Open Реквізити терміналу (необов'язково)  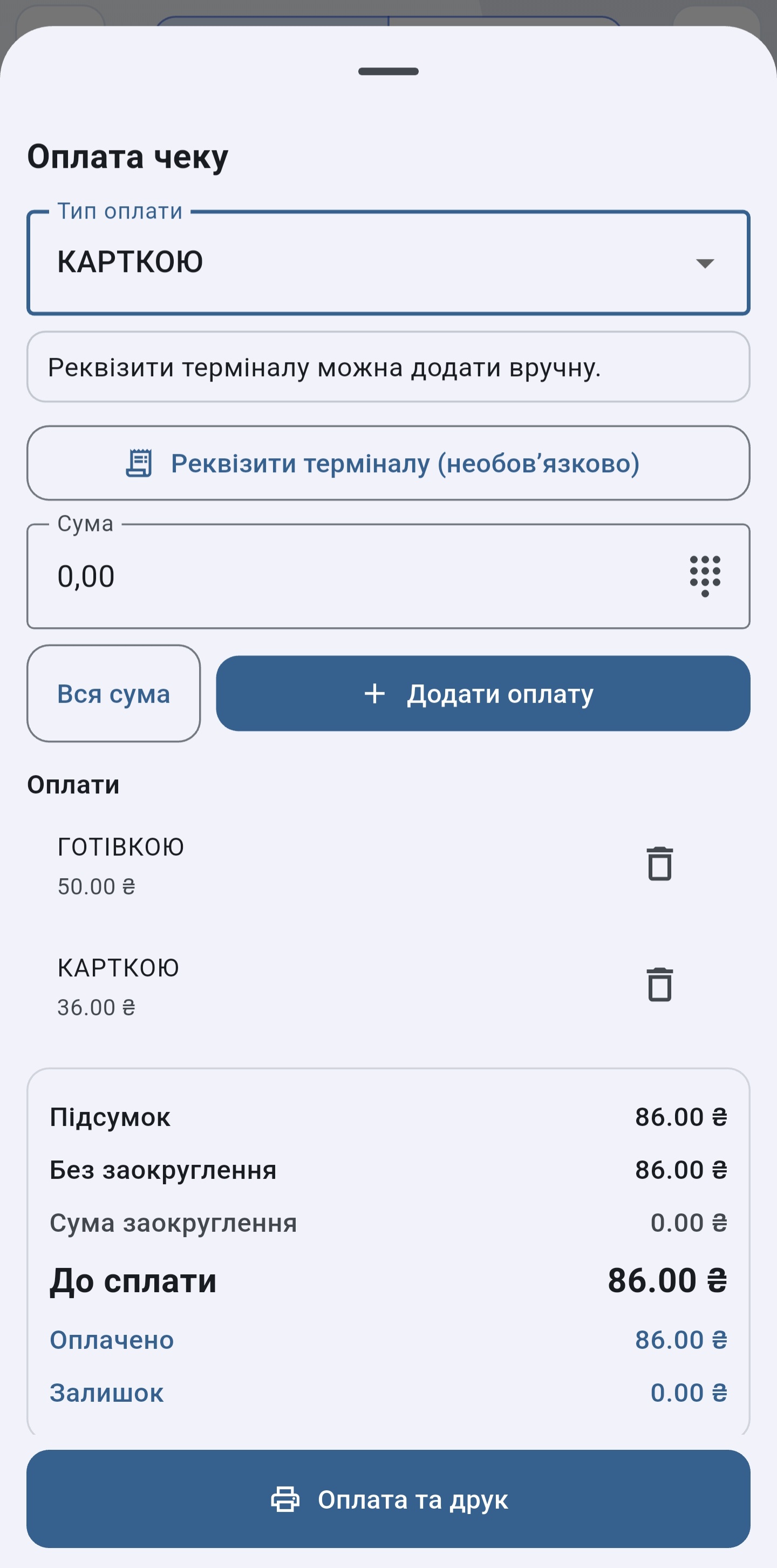tap(388, 463)
